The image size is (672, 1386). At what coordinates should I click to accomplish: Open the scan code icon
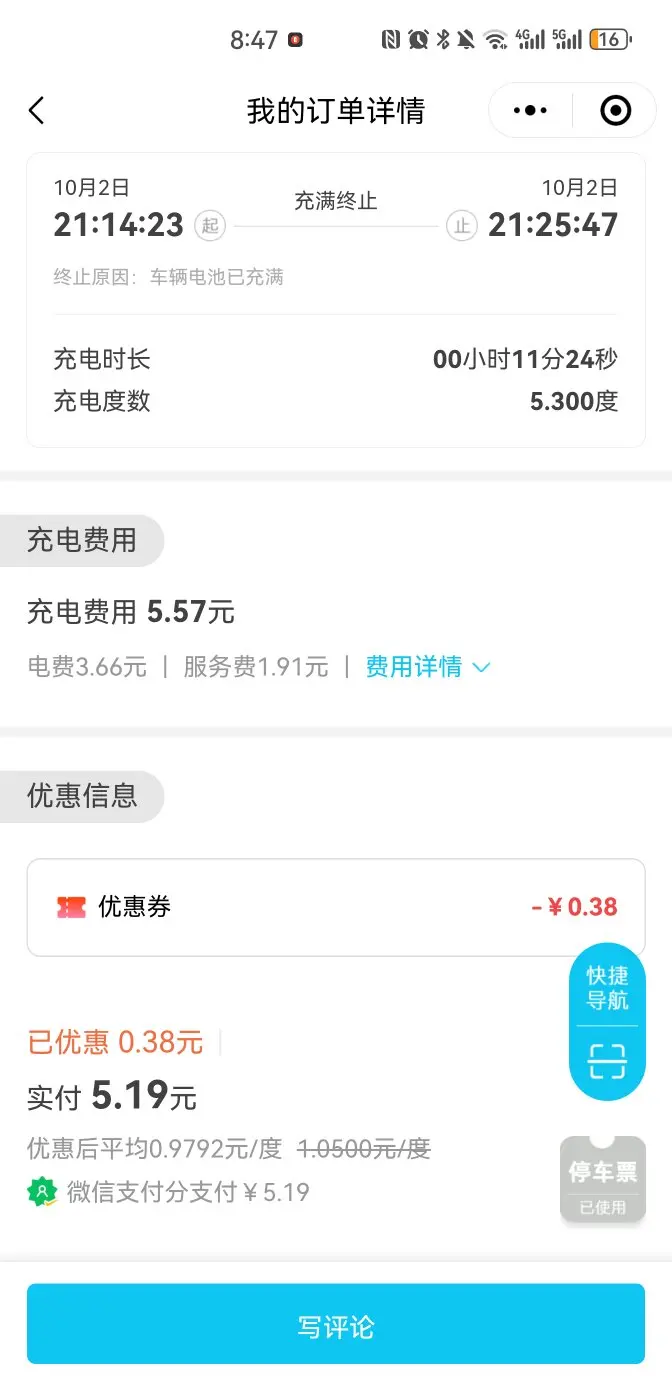click(607, 1061)
